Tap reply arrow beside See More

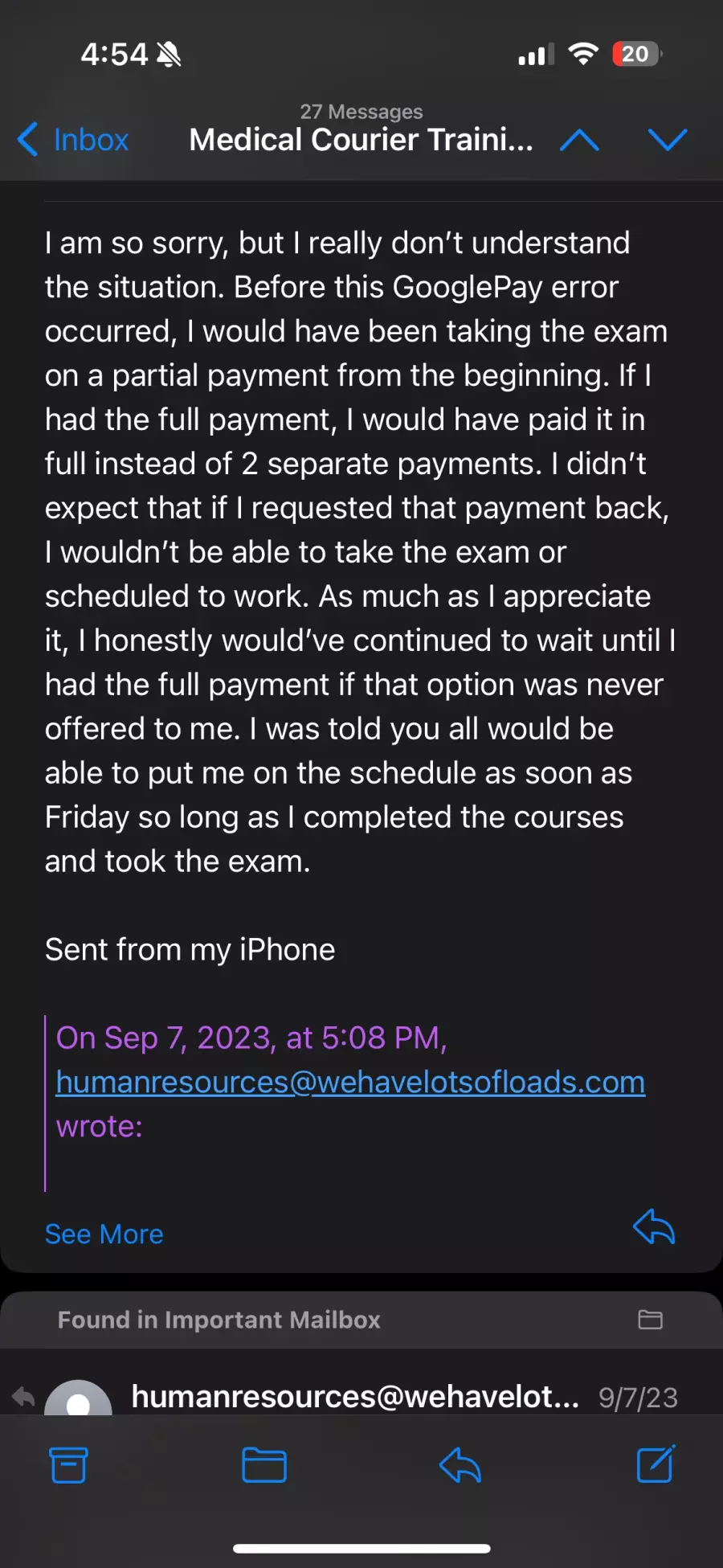654,1226
